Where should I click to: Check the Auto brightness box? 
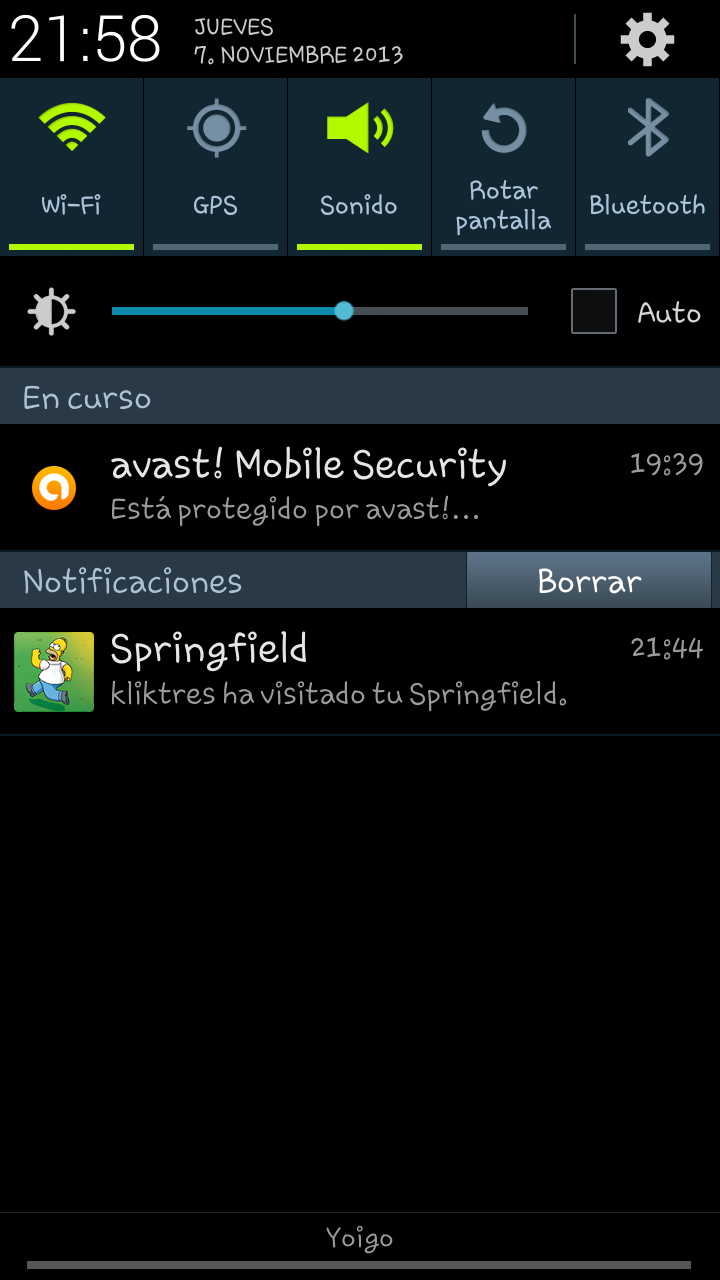594,311
